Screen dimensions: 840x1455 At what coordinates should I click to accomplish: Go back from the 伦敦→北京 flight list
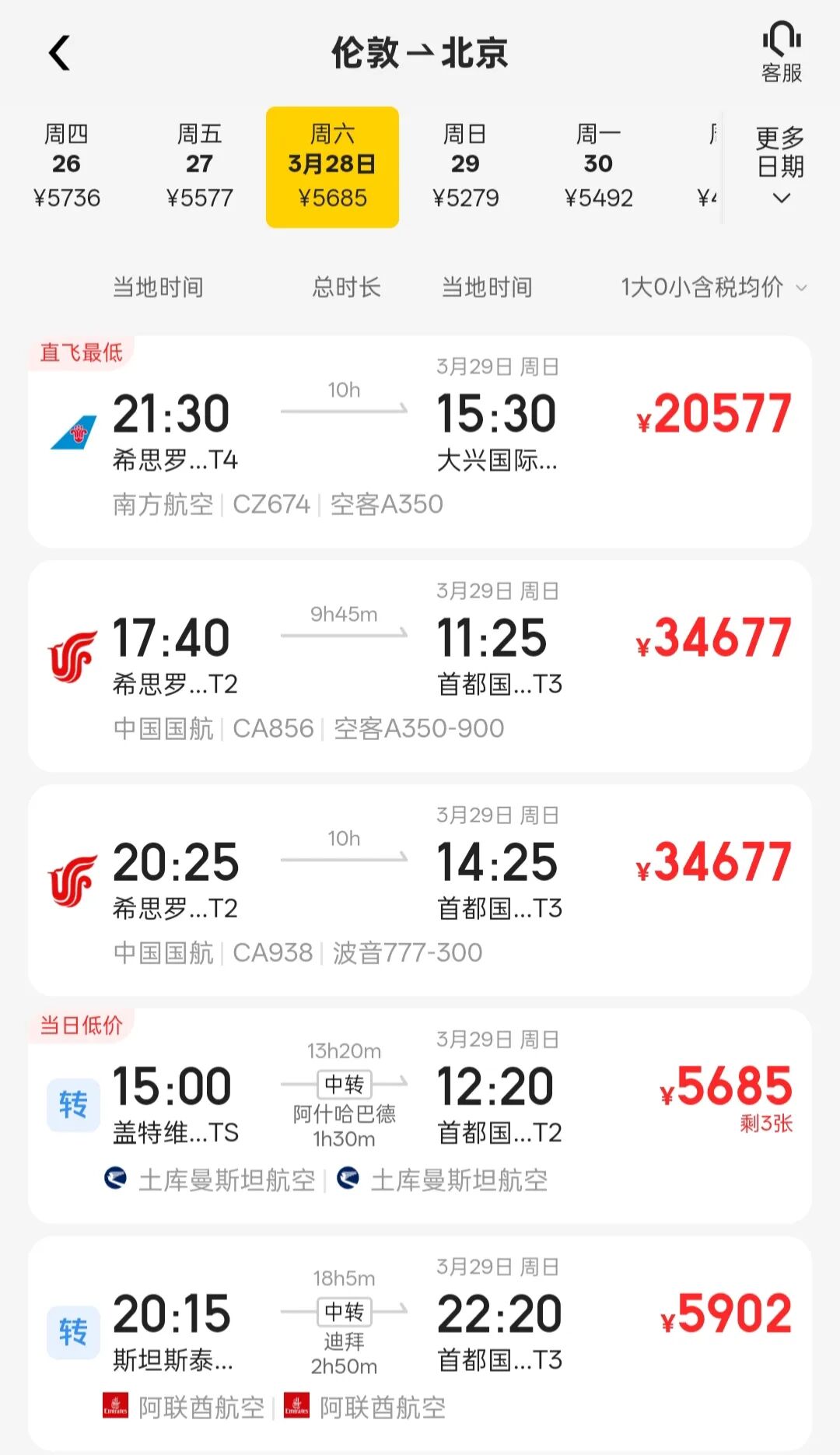59,53
